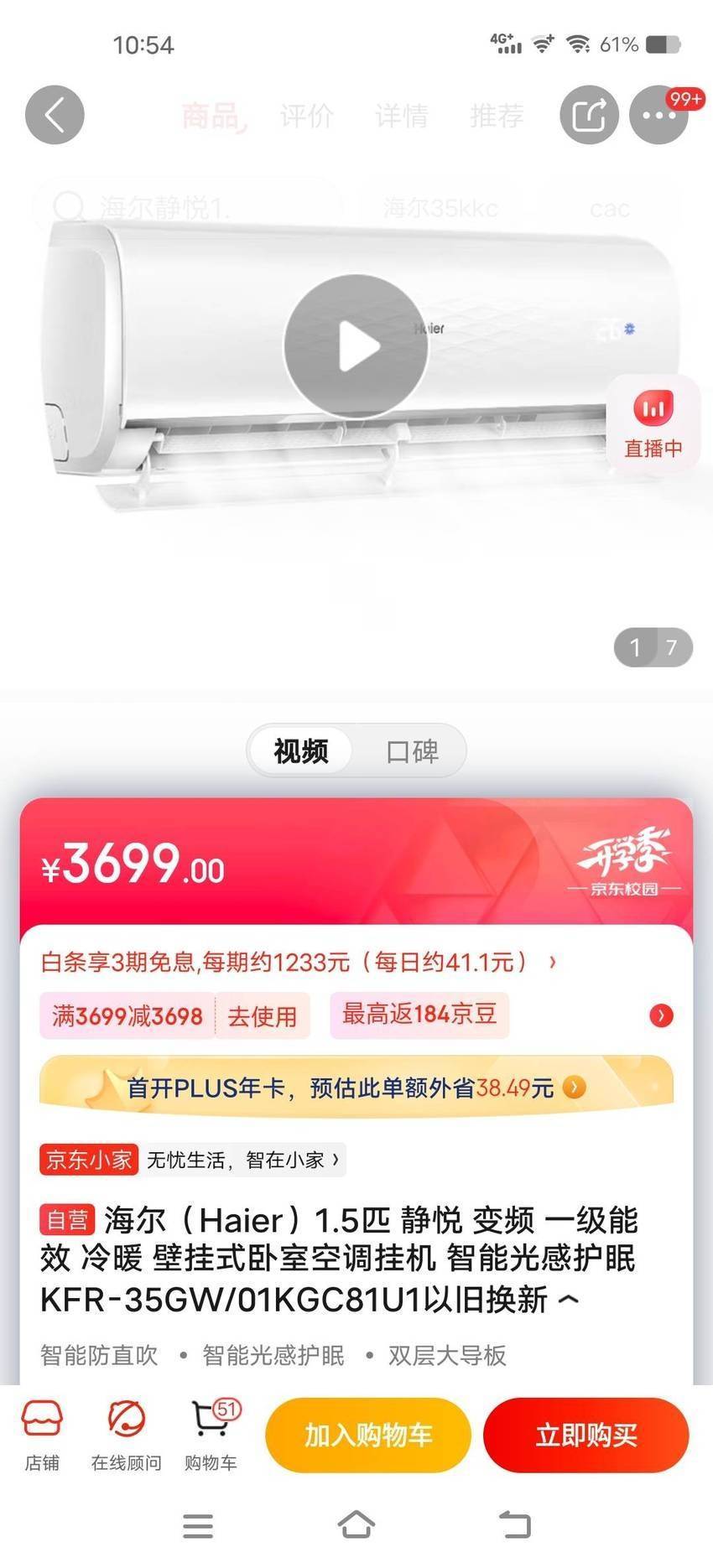Open the 直播中 live stream
This screenshot has width=713, height=1568.
pyautogui.click(x=653, y=423)
